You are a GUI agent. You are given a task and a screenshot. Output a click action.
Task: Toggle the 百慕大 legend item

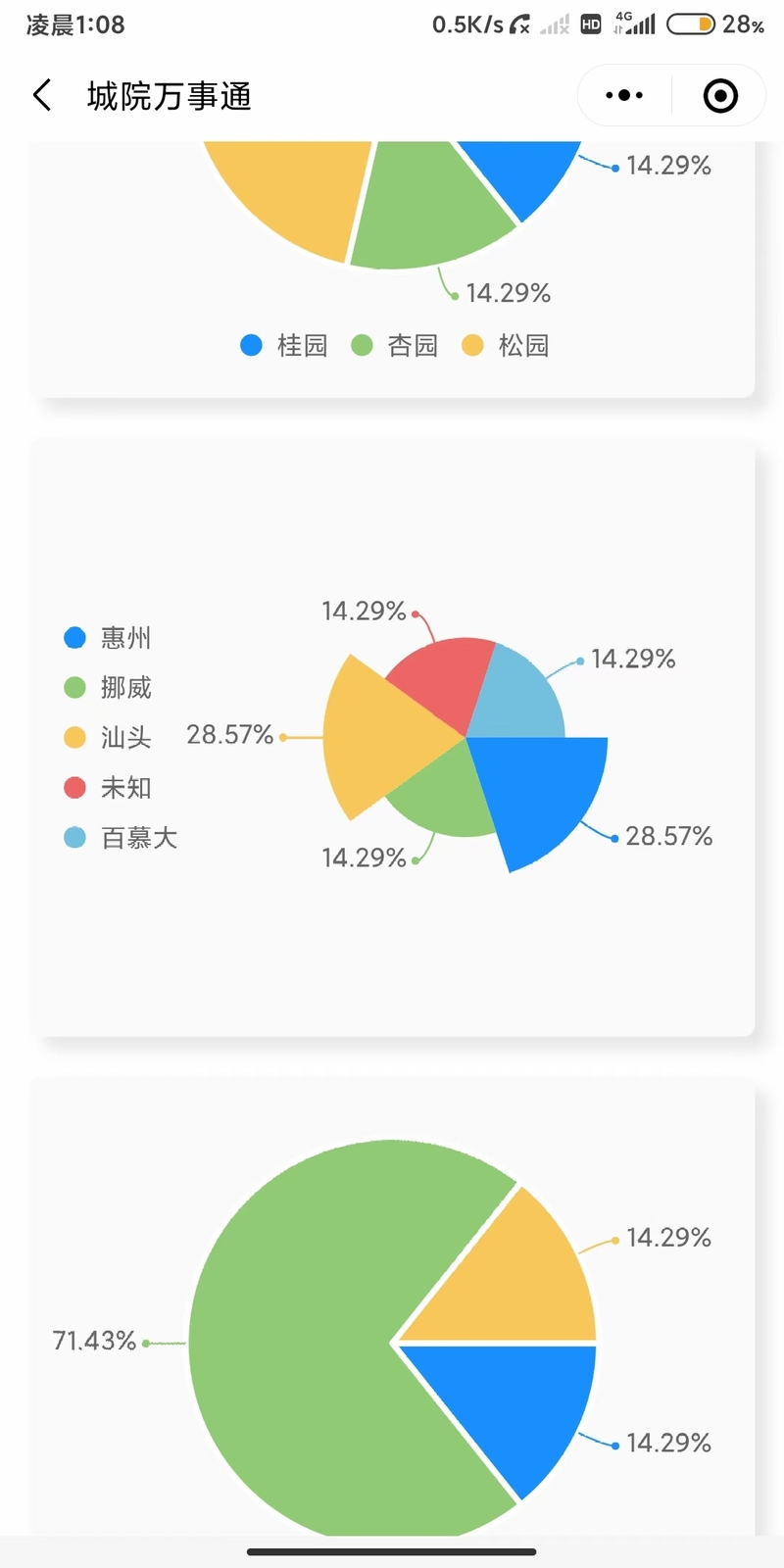[121, 838]
